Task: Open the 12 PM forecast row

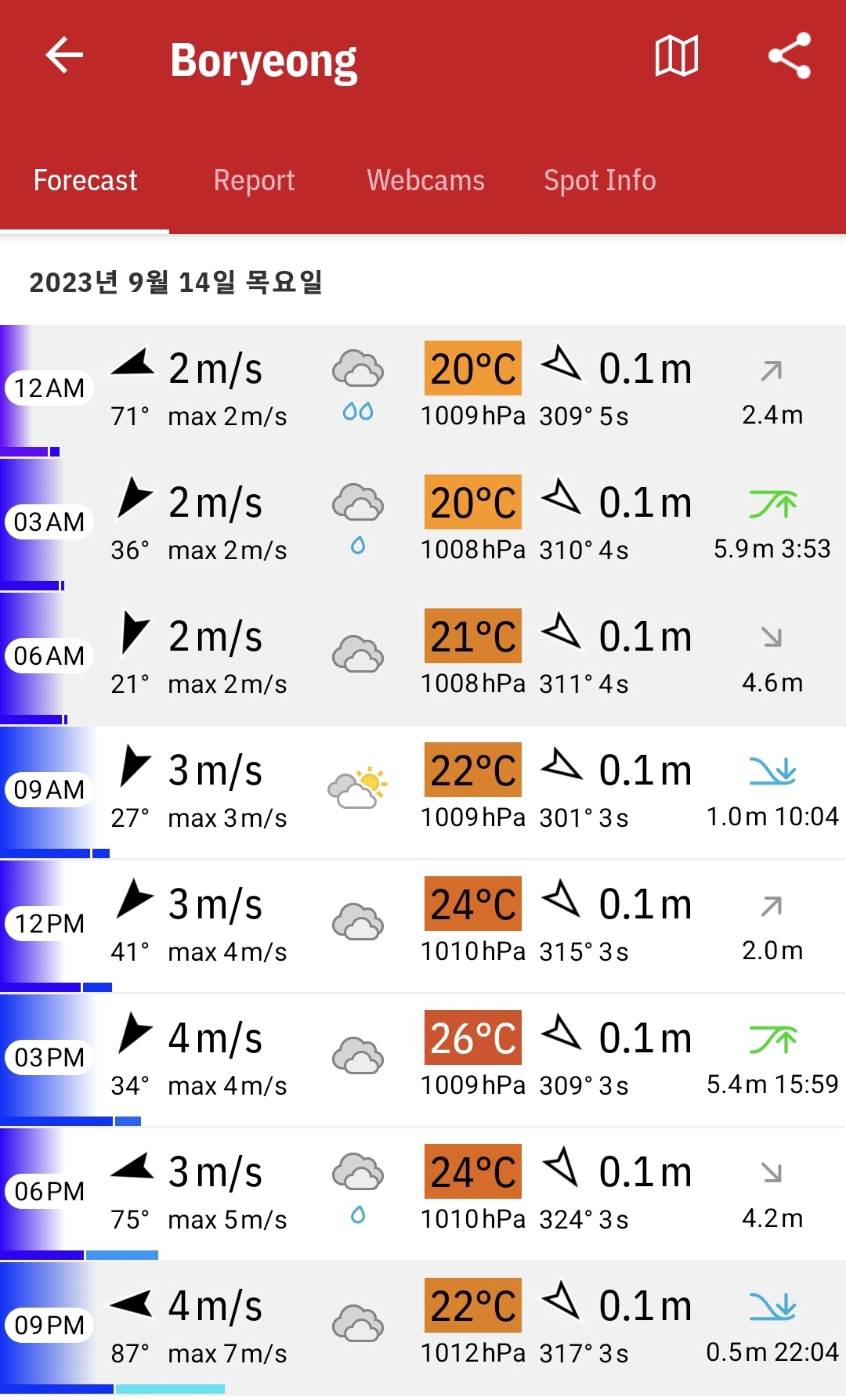Action: tap(423, 927)
